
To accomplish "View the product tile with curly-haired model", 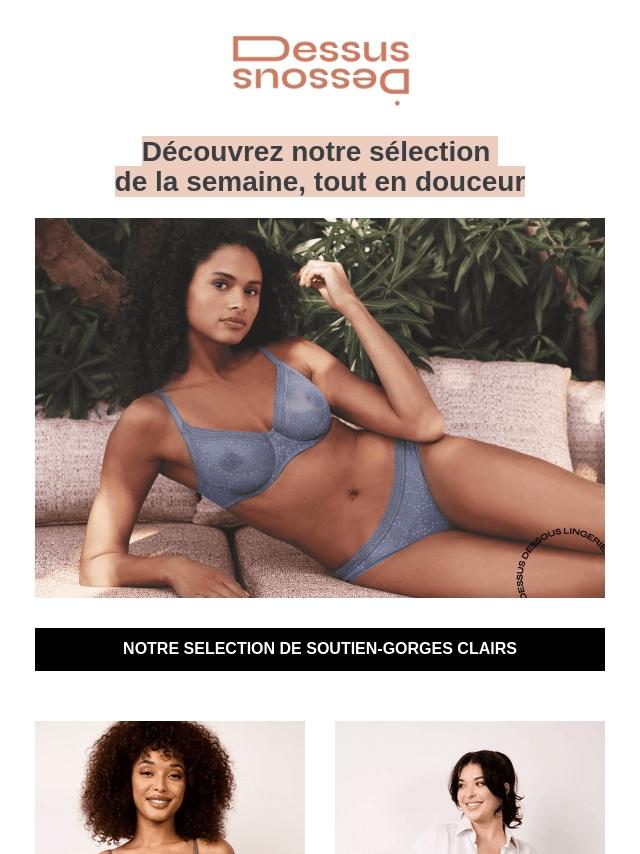I will [170, 787].
